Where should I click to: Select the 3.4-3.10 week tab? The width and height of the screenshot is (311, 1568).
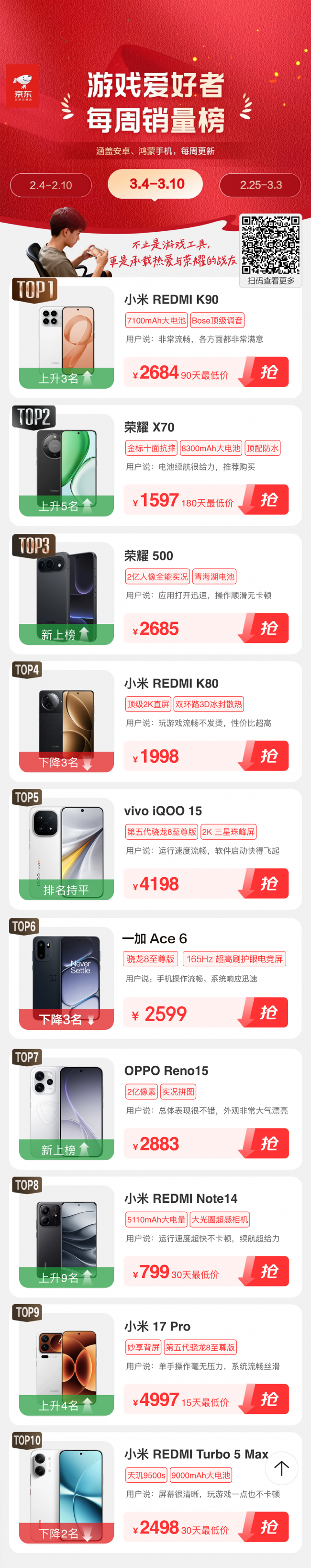156,184
